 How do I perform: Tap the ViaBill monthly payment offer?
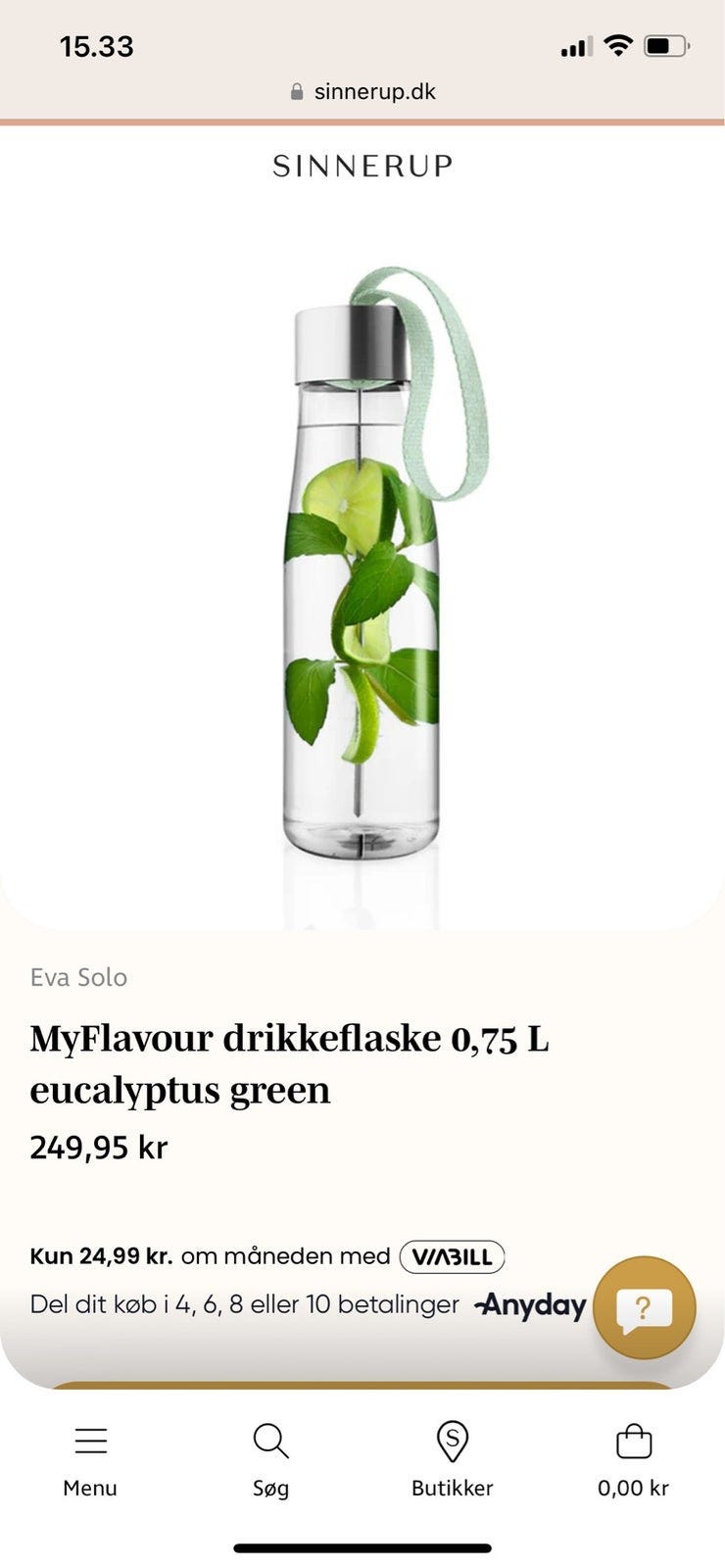tap(267, 1256)
